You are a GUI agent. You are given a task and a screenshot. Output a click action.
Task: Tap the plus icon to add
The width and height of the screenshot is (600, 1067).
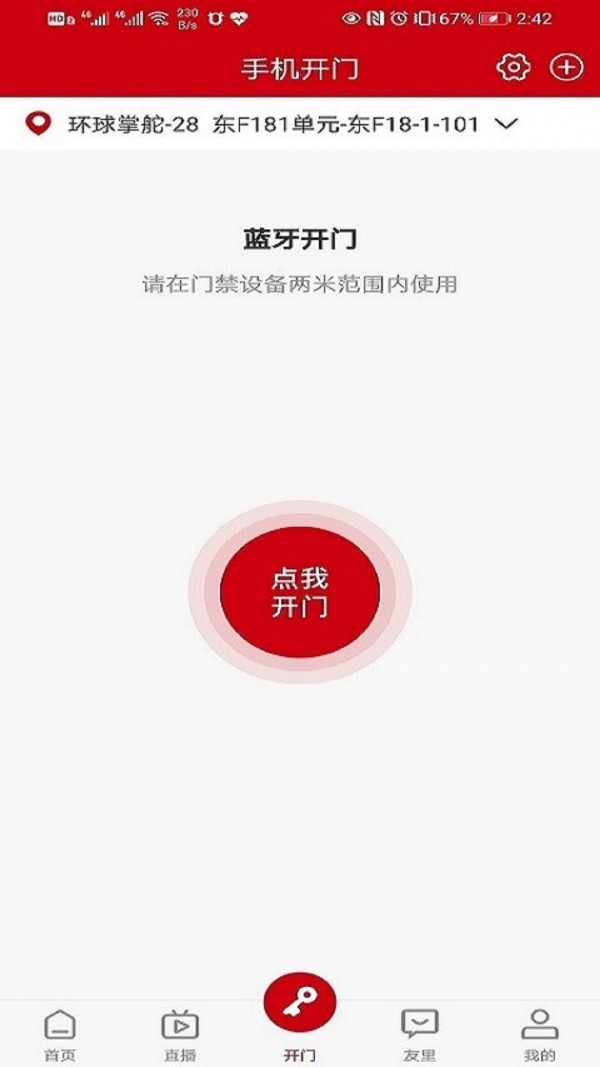pos(567,68)
